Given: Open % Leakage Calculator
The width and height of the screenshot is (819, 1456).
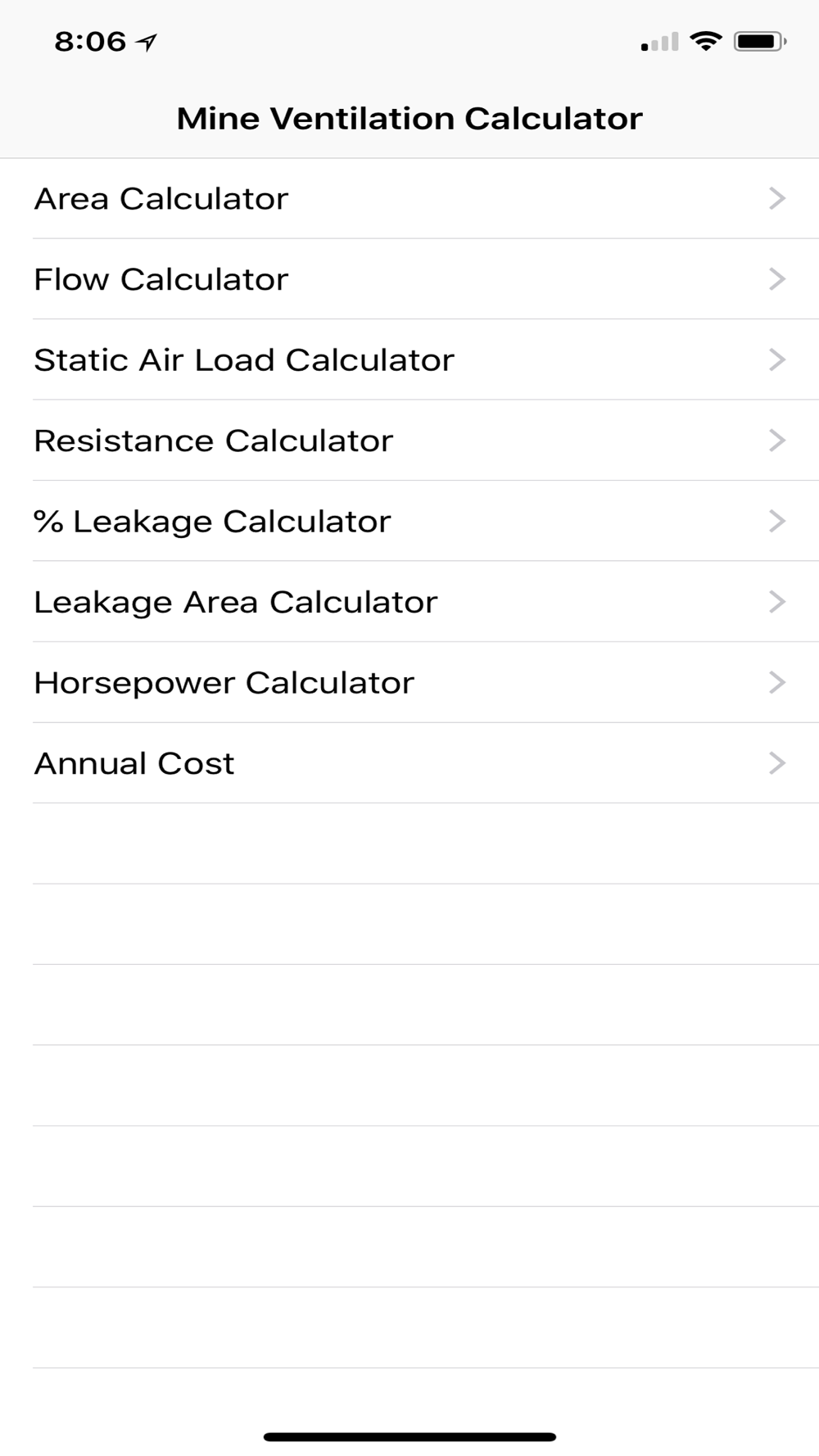Looking at the screenshot, I should click(x=409, y=522).
